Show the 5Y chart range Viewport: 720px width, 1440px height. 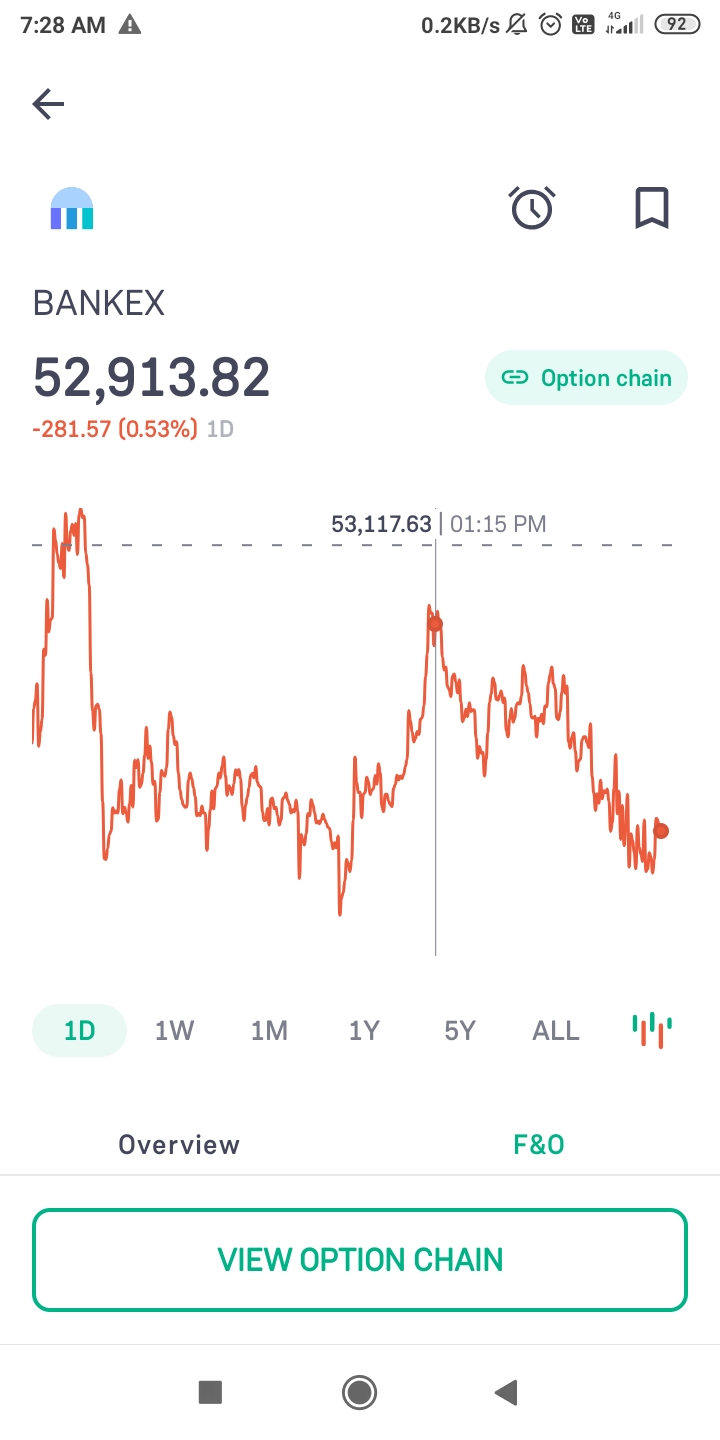click(x=459, y=1030)
